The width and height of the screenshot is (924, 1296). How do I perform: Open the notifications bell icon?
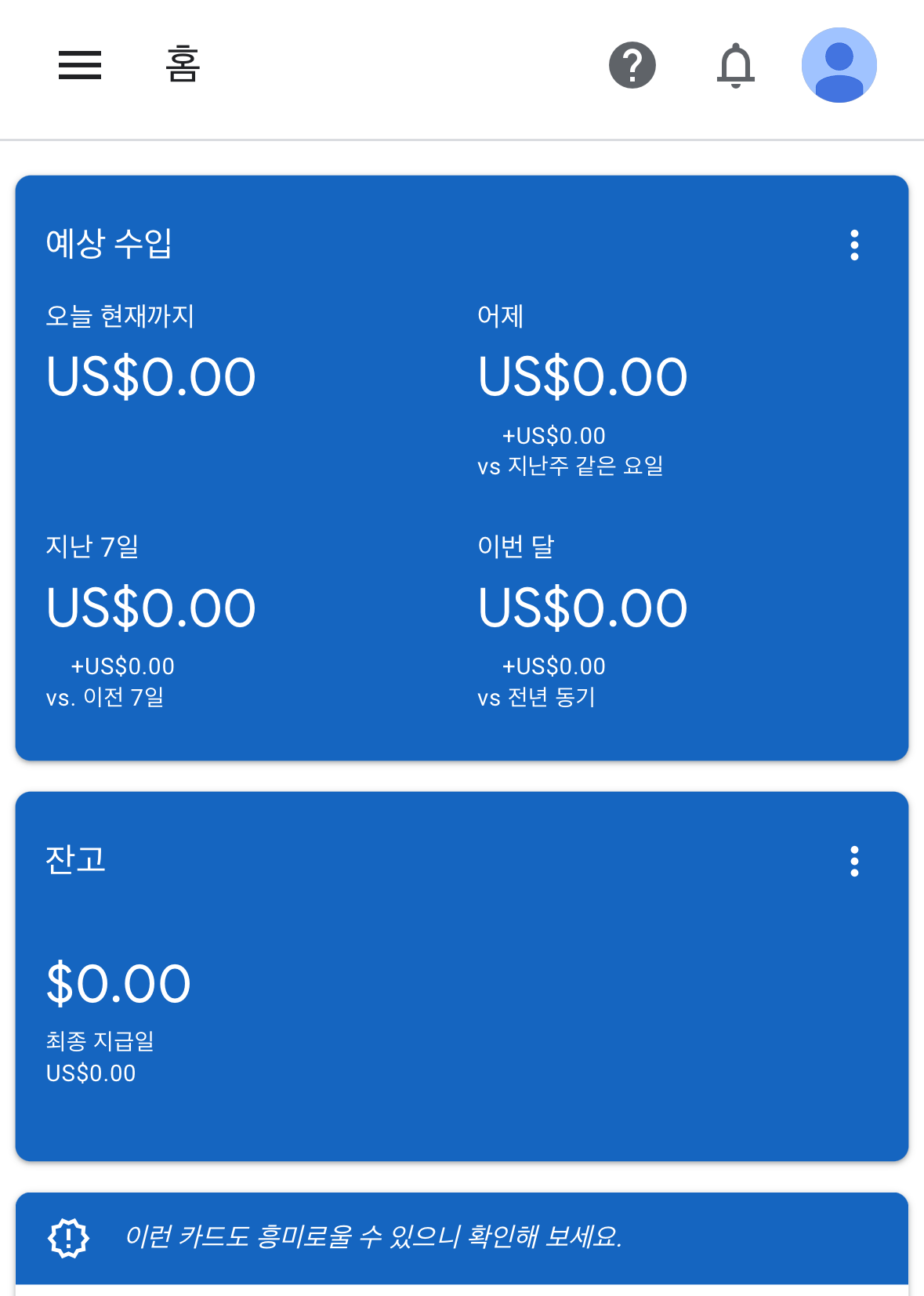pyautogui.click(x=735, y=66)
